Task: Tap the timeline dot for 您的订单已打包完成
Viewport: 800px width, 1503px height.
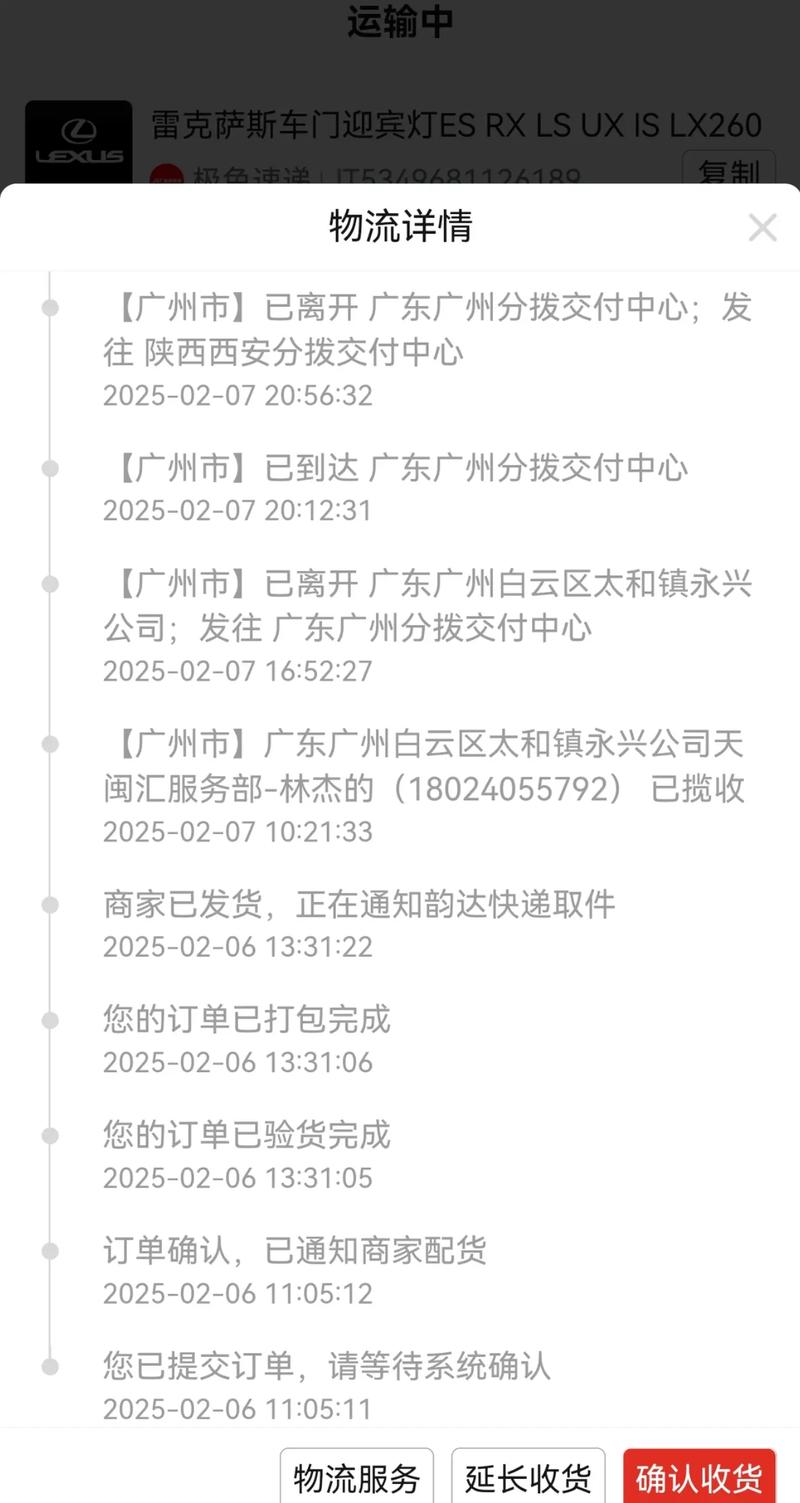Action: point(48,1019)
